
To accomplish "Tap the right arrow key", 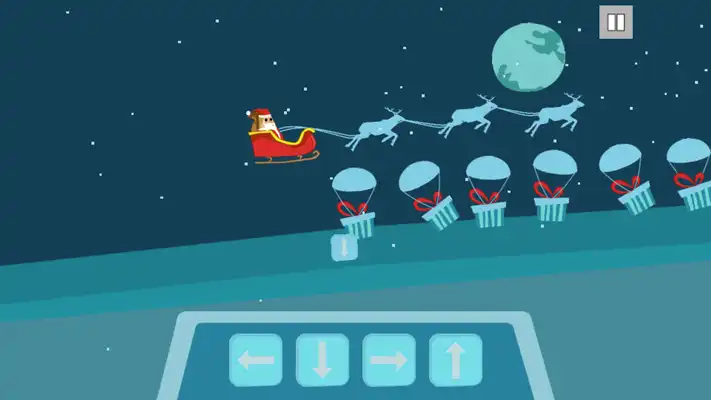I will pos(389,360).
